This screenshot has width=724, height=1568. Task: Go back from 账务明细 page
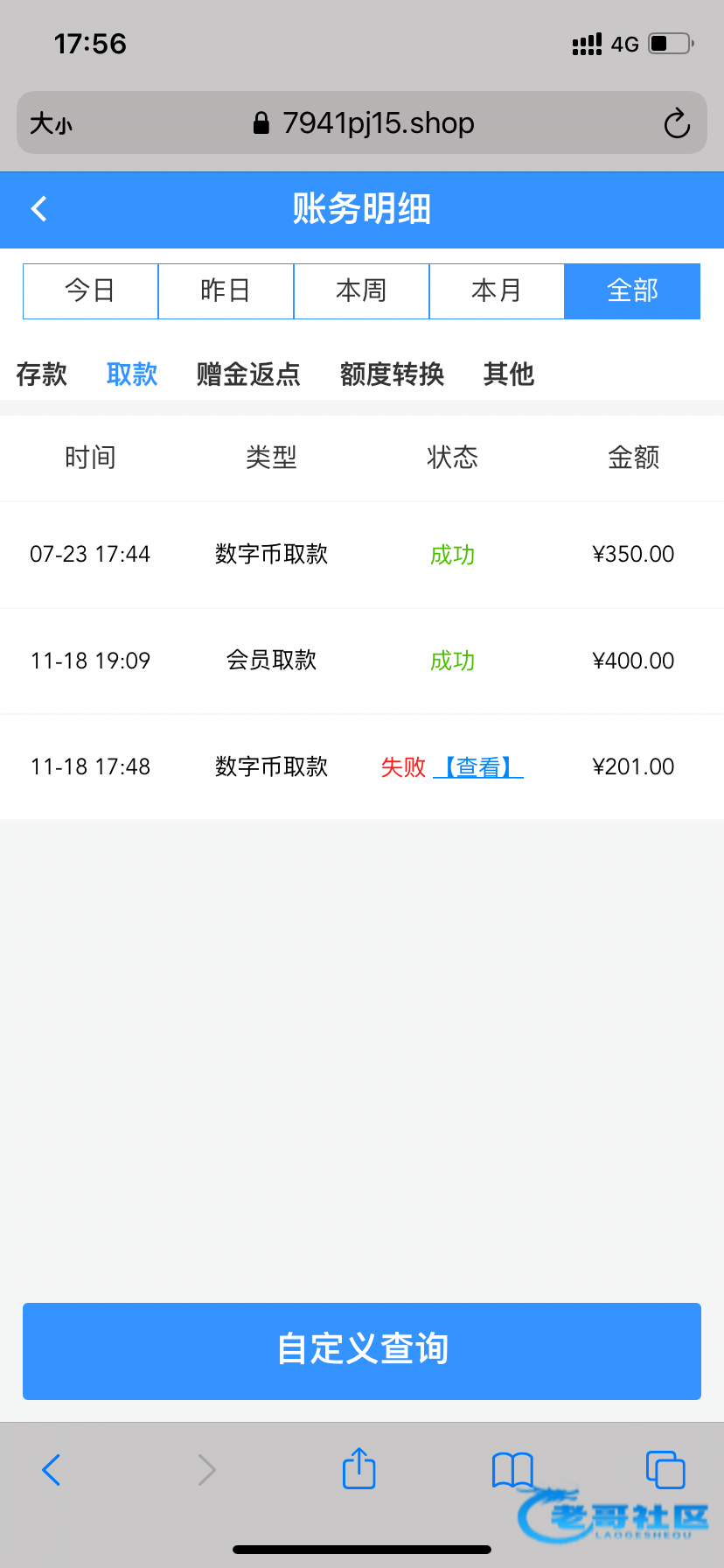pos(39,209)
